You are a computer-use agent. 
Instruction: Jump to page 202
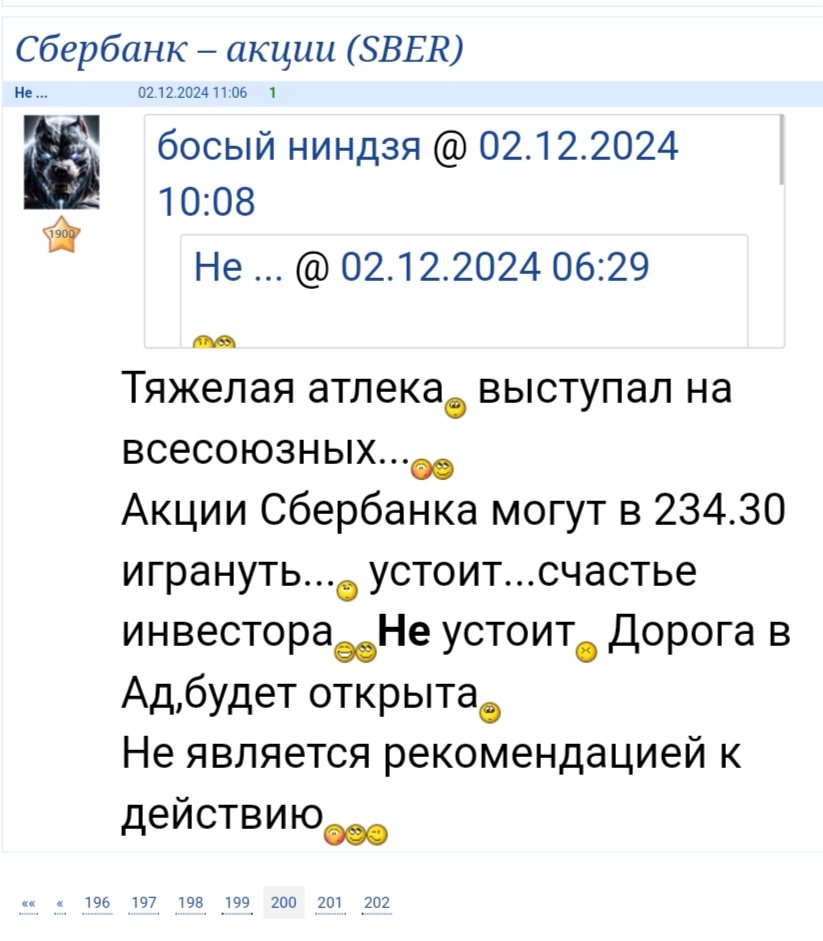377,902
